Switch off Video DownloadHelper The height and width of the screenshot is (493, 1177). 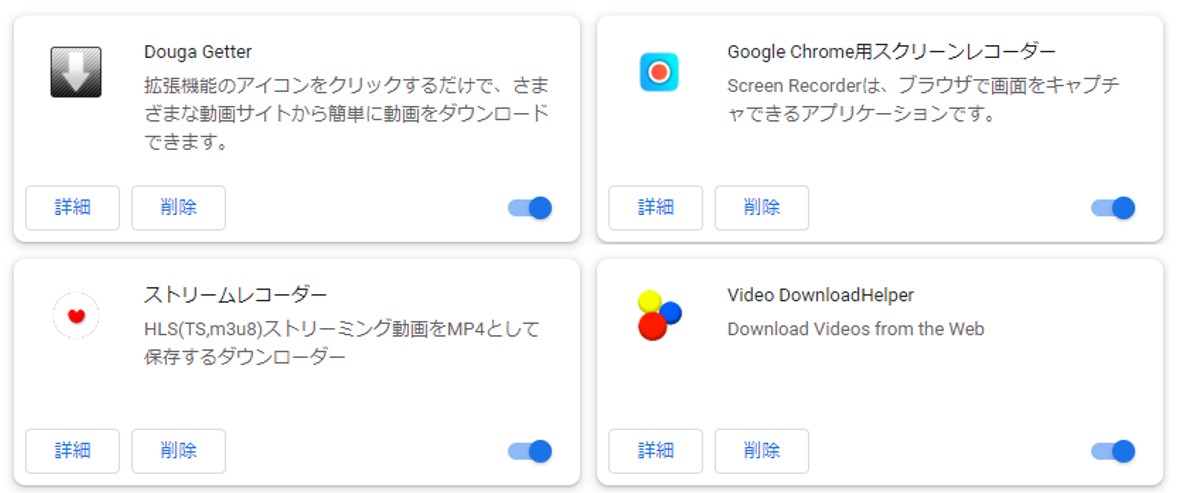[x=1113, y=451]
